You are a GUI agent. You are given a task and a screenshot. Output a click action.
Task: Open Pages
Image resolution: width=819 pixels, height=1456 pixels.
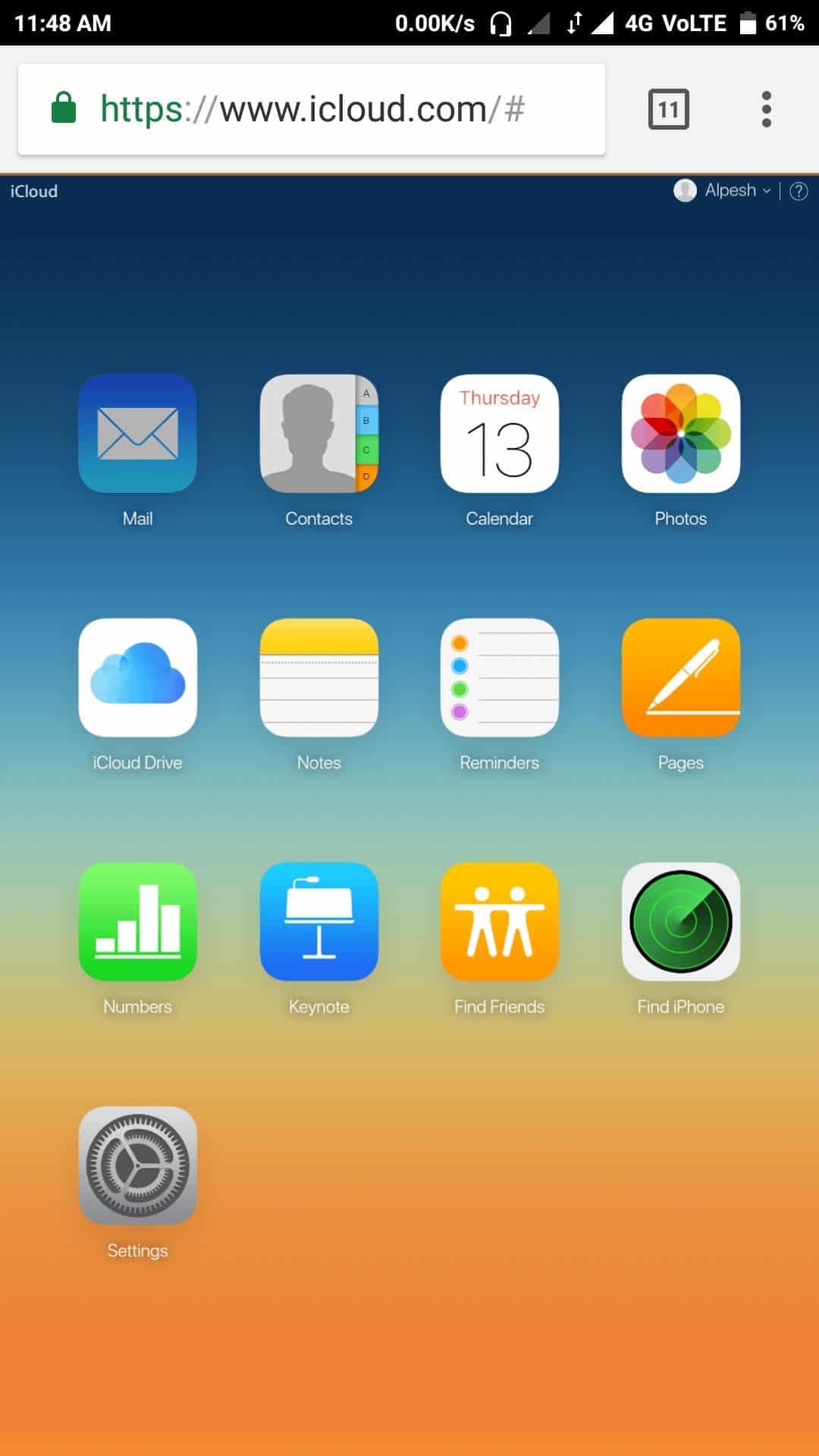[x=681, y=678]
